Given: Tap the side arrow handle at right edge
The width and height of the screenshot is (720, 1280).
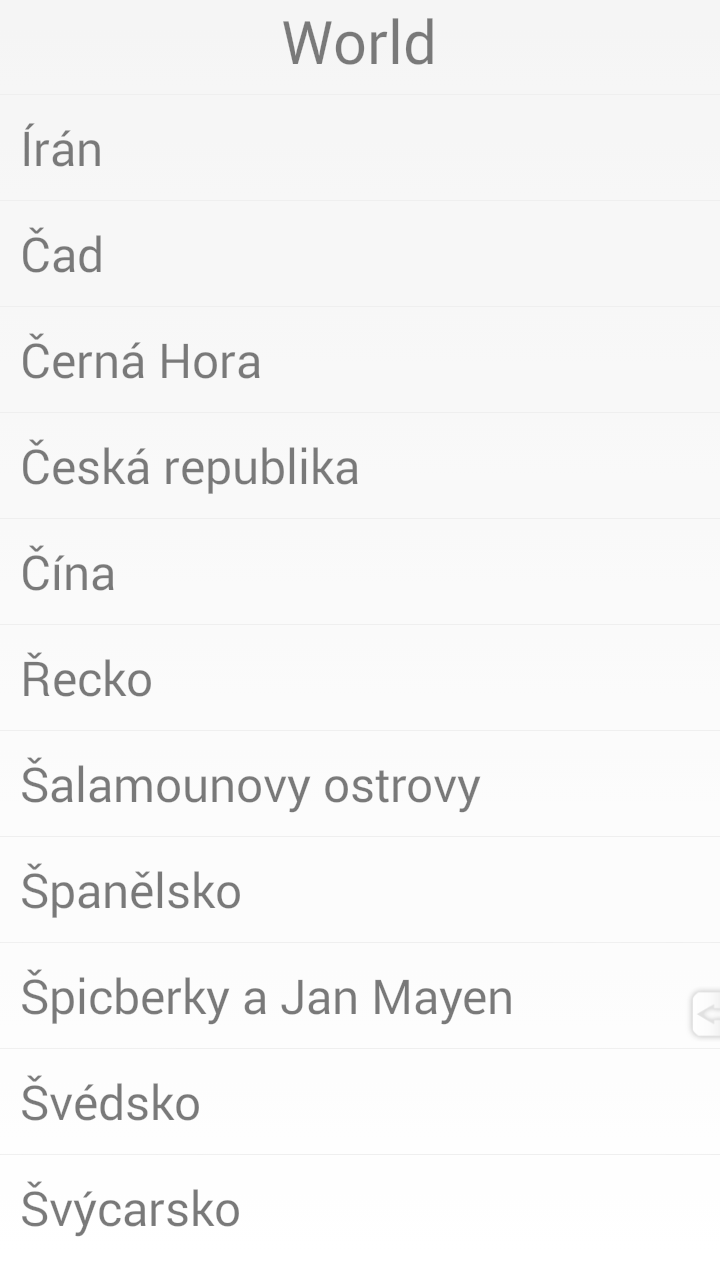Looking at the screenshot, I should [x=707, y=1015].
